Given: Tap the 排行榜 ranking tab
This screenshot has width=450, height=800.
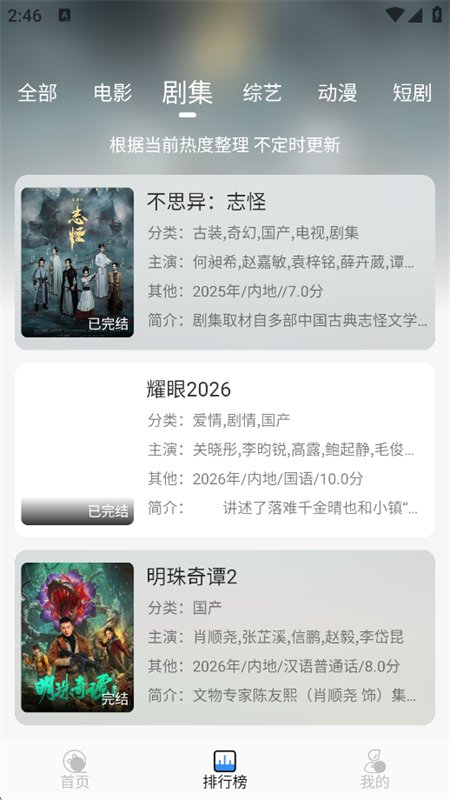Looking at the screenshot, I should tap(225, 769).
